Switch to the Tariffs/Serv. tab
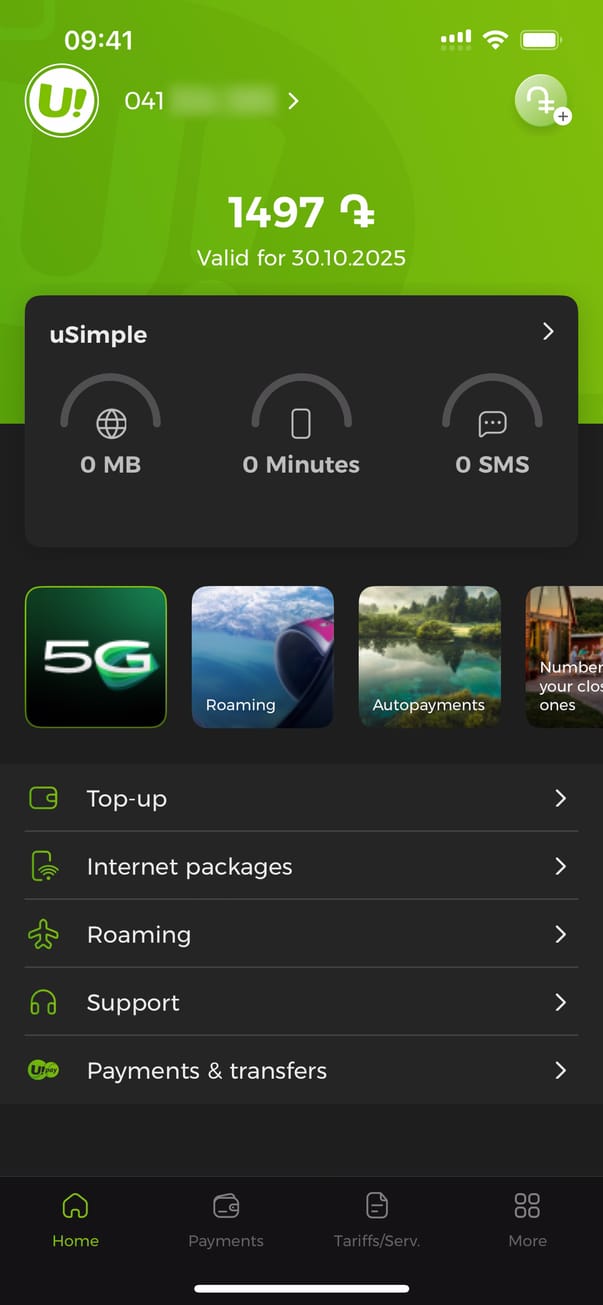603x1305 pixels. point(377,1220)
